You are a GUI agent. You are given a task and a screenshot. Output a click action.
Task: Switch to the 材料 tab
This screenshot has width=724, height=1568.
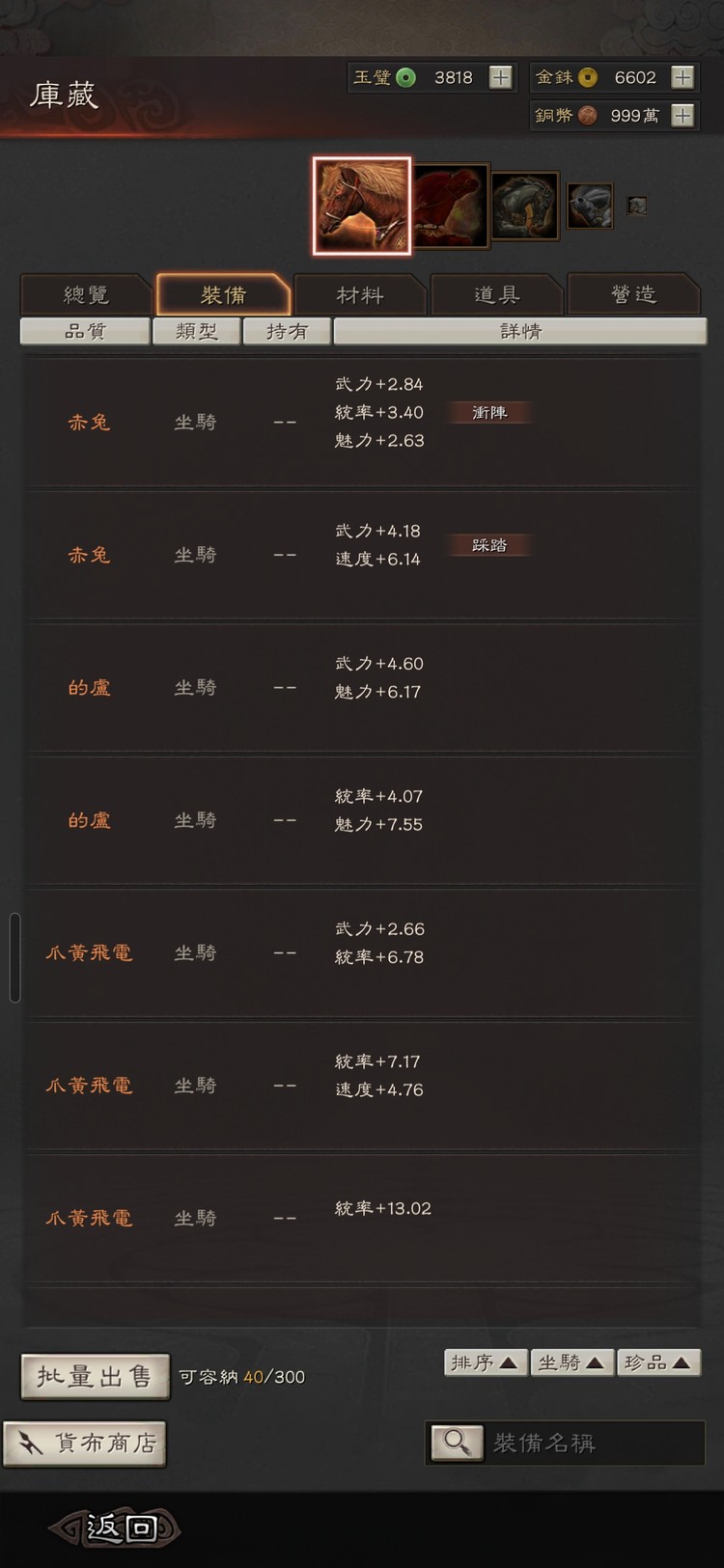pos(359,294)
